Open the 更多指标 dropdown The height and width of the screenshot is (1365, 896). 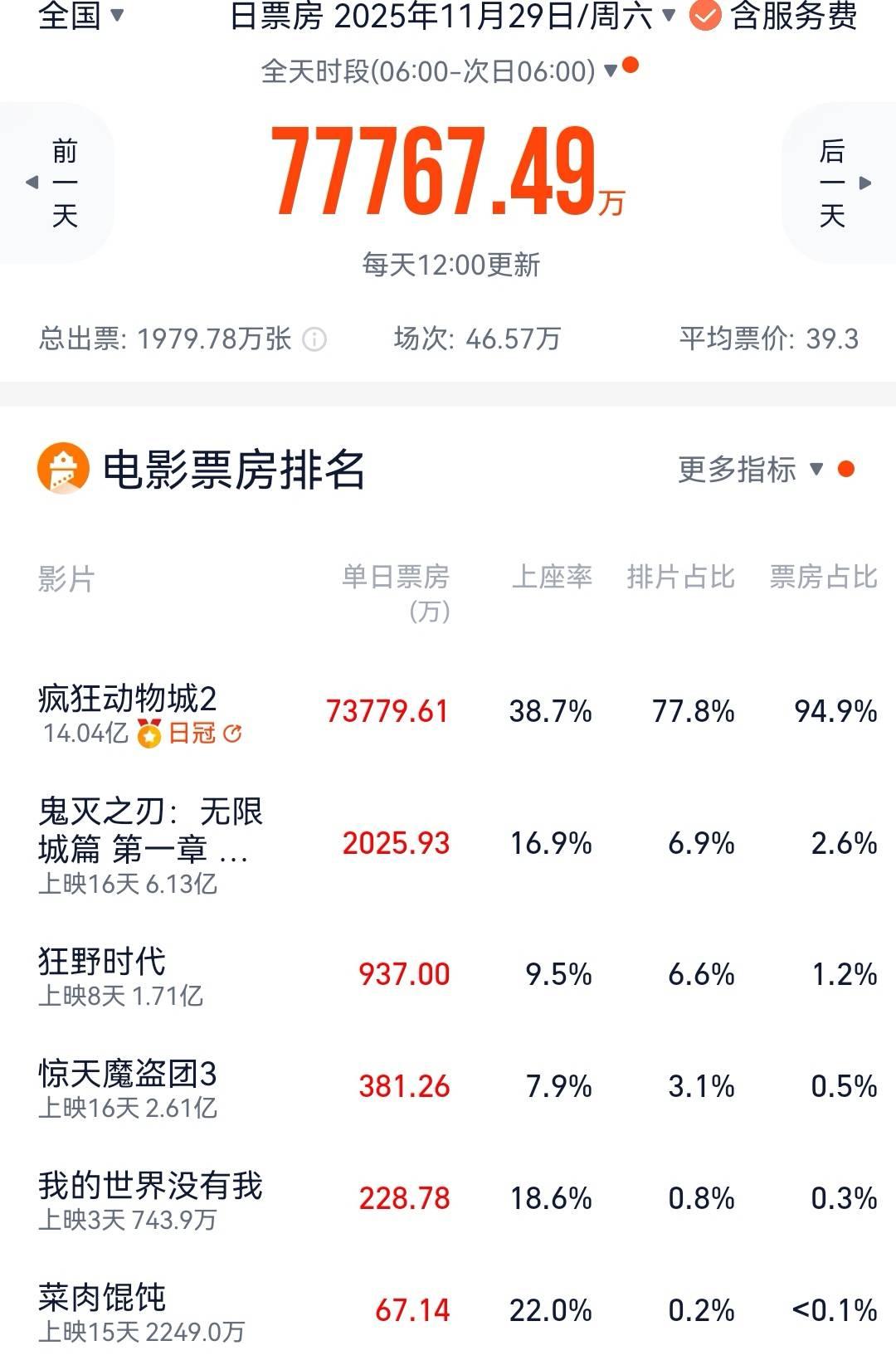tap(749, 470)
